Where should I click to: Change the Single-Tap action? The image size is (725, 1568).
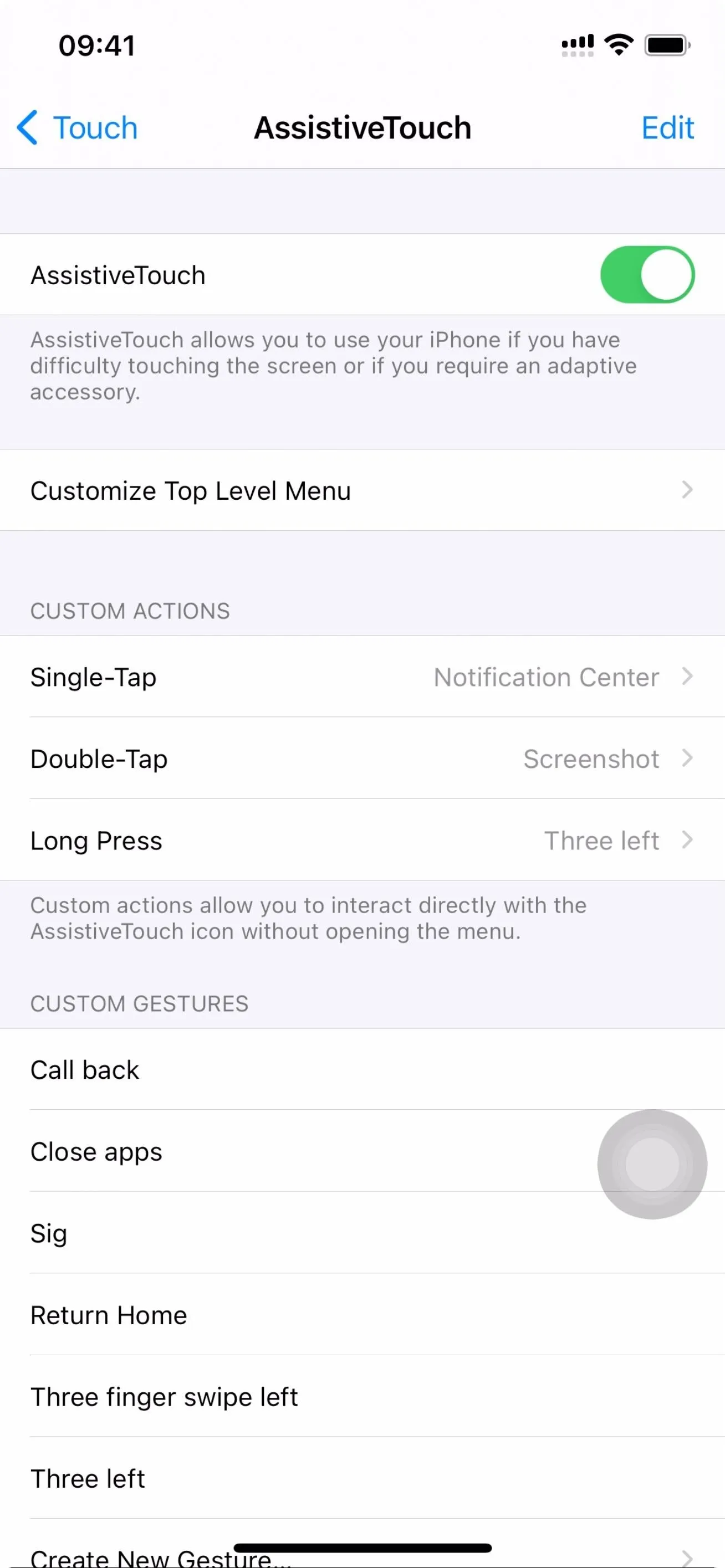(362, 677)
